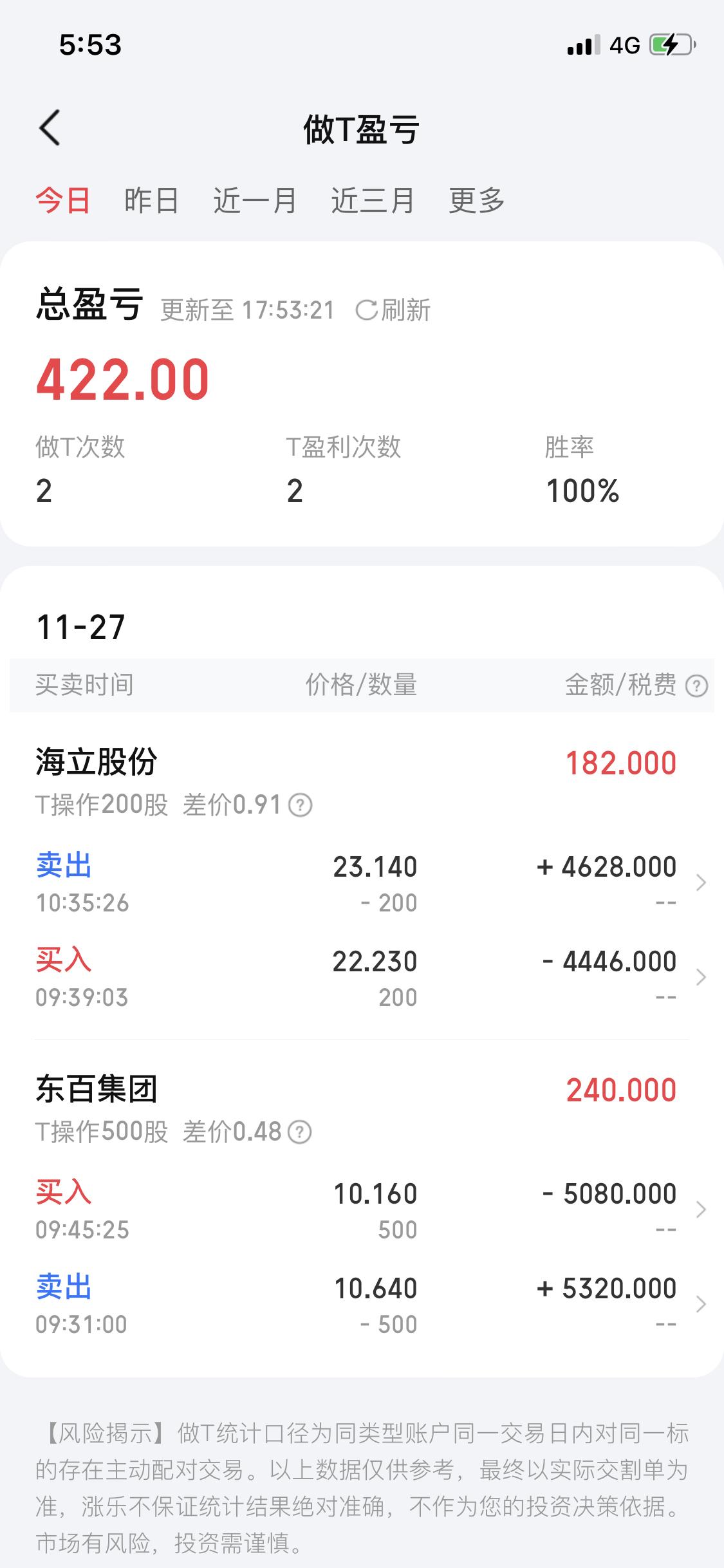Open the question mark beside 差价0.91
This screenshot has width=724, height=1568.
300,806
